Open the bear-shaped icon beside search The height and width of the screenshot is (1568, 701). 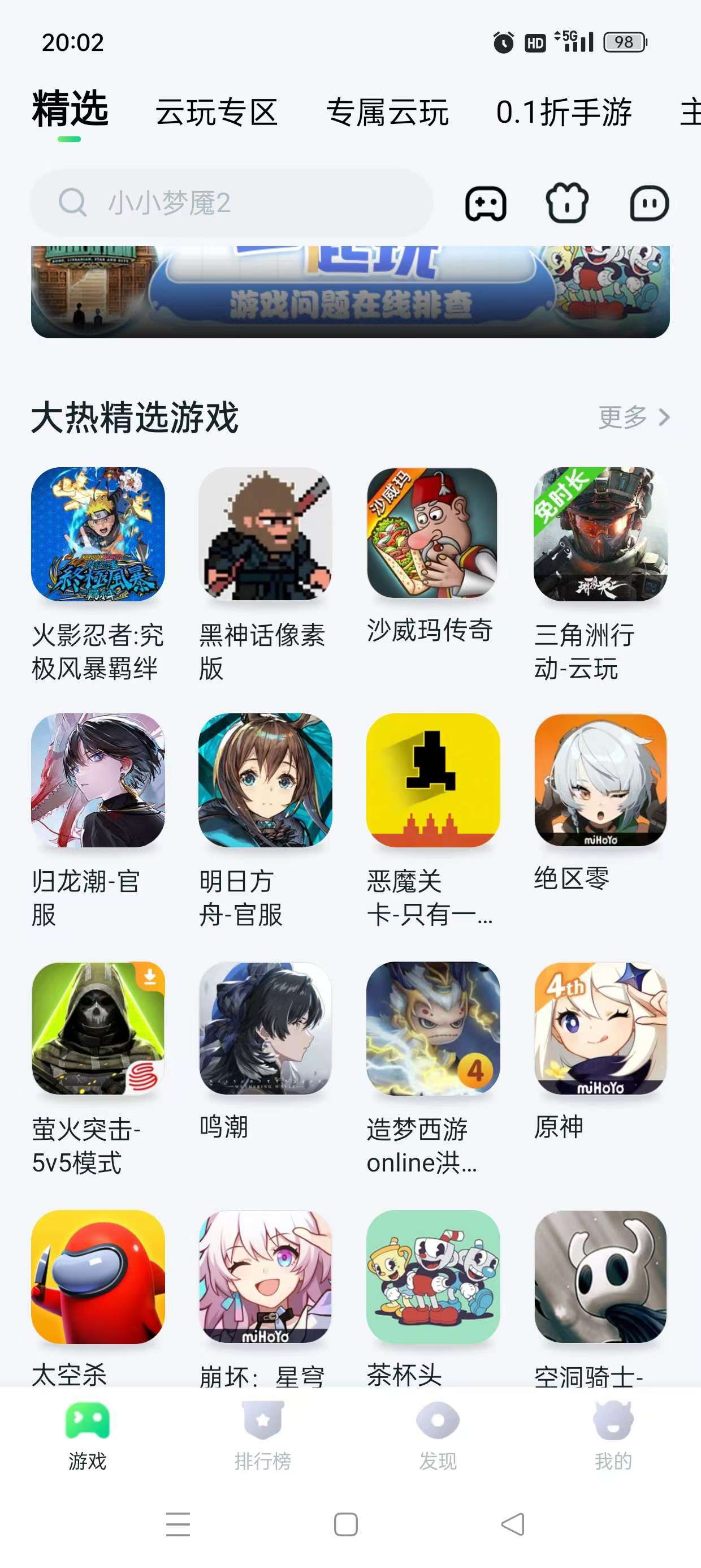(x=567, y=203)
